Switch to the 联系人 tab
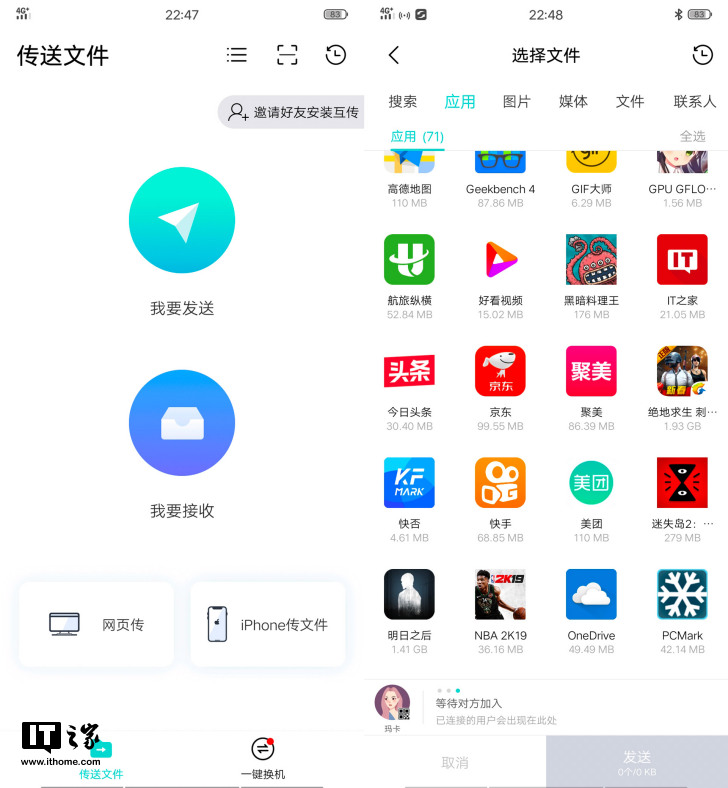Image resolution: width=728 pixels, height=788 pixels. 694,101
